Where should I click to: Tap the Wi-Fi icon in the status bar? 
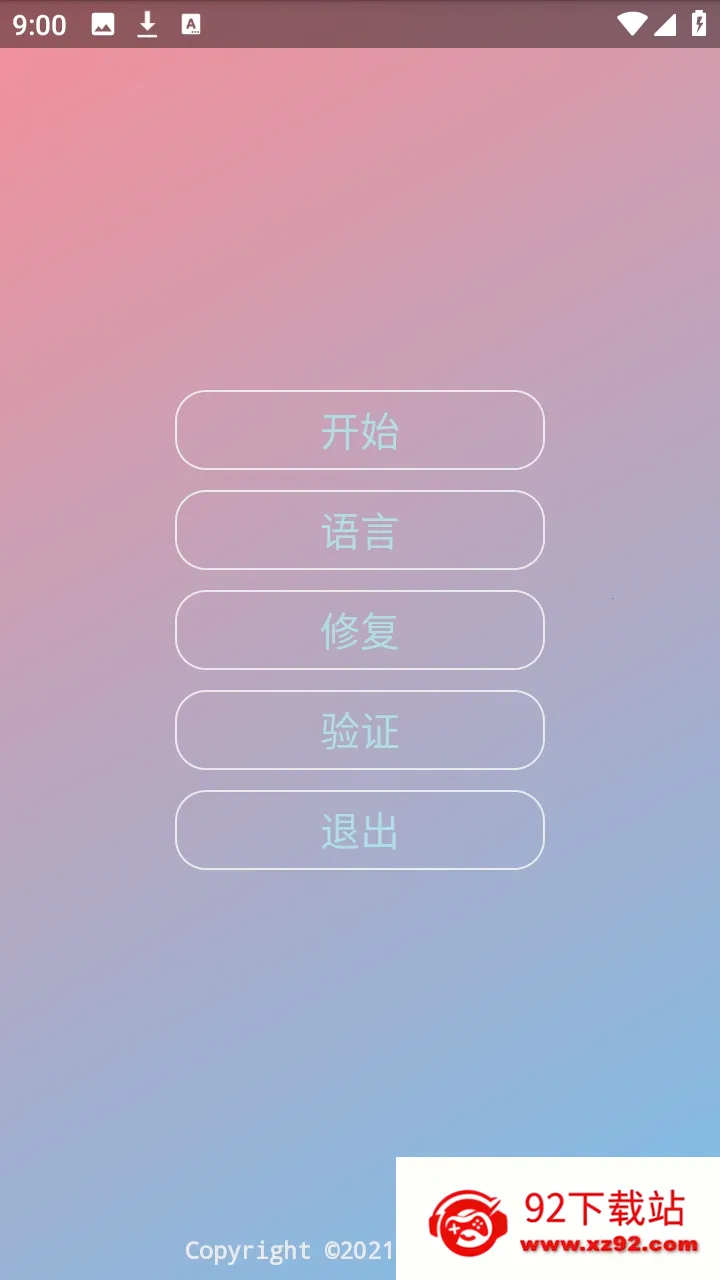(x=633, y=24)
